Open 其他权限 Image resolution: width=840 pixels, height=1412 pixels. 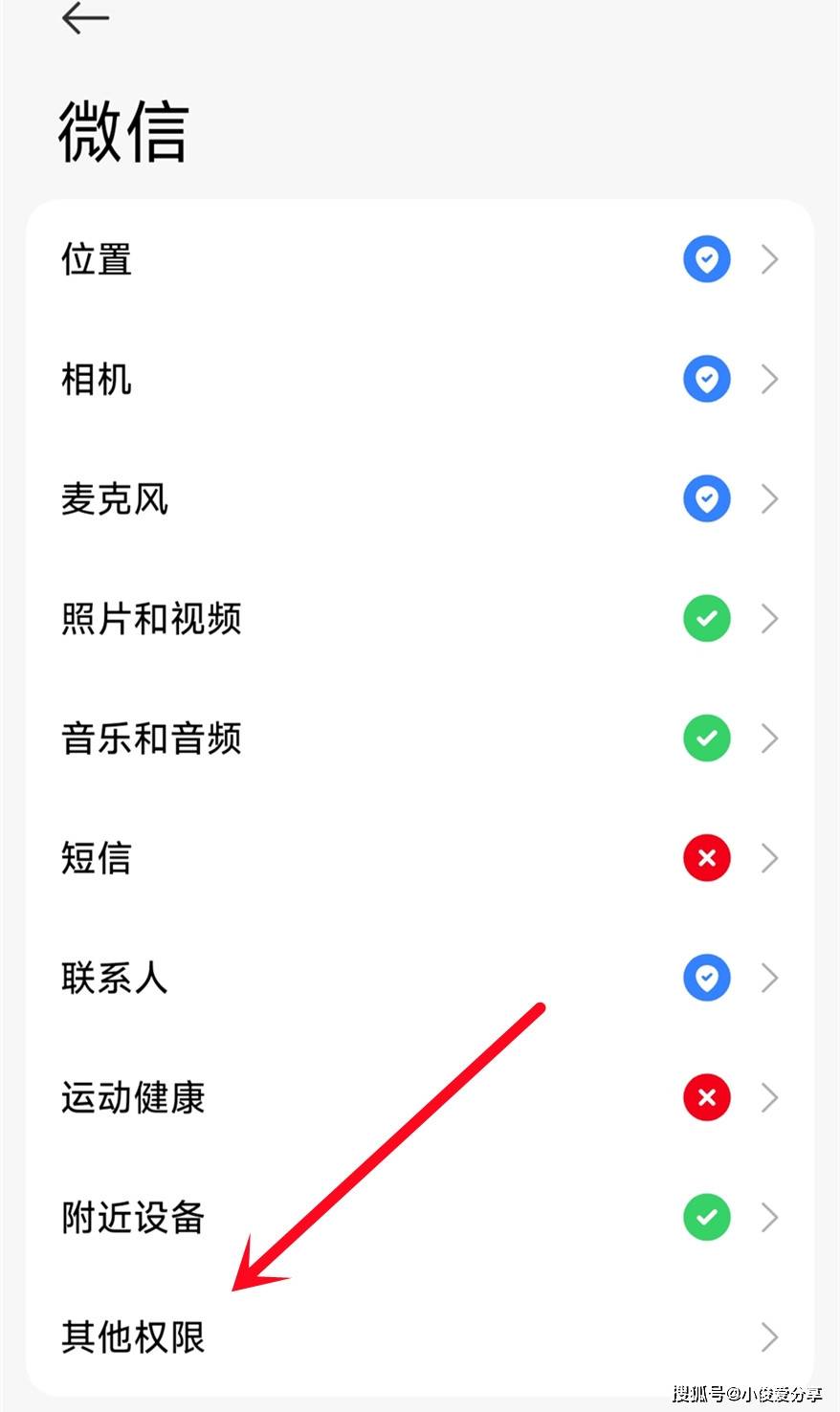[x=419, y=1336]
